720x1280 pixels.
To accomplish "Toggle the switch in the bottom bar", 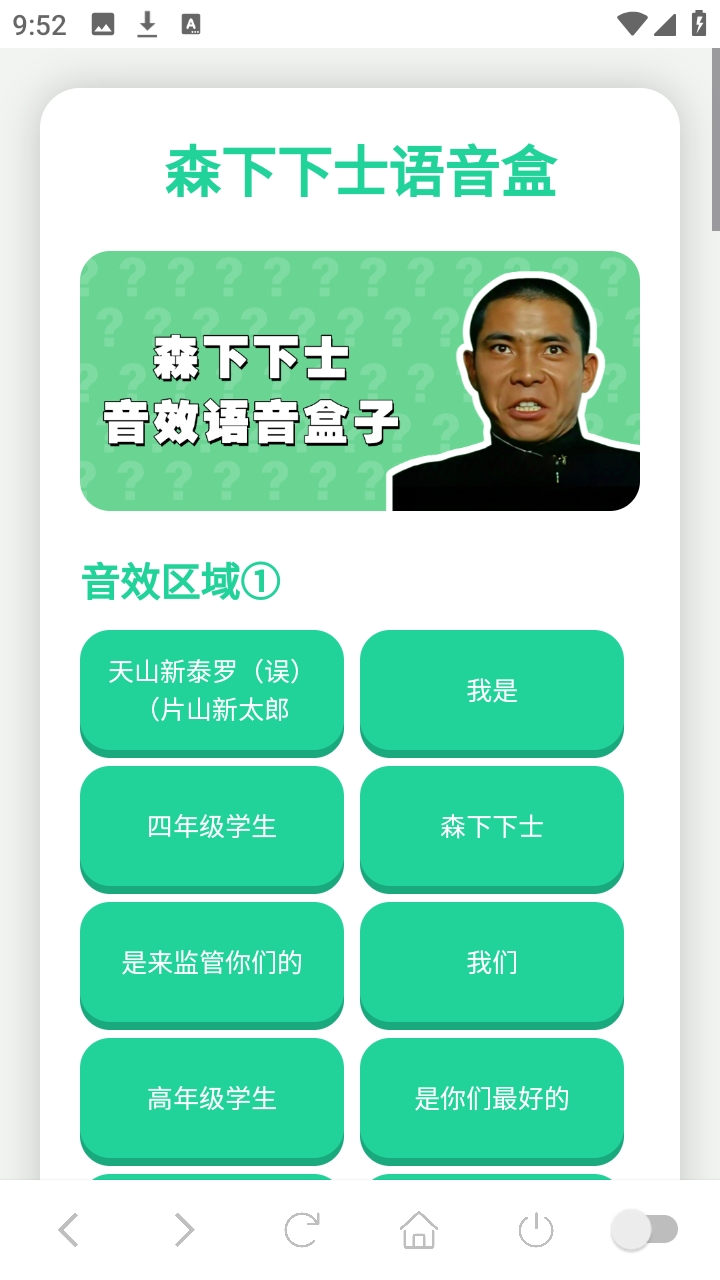I will 645,1230.
